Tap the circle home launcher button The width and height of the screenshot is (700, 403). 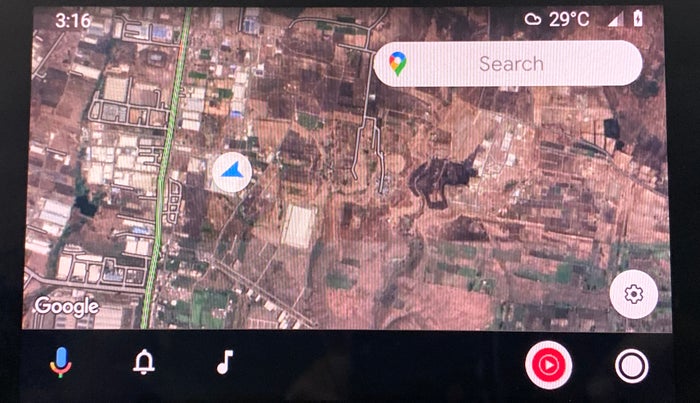click(632, 366)
